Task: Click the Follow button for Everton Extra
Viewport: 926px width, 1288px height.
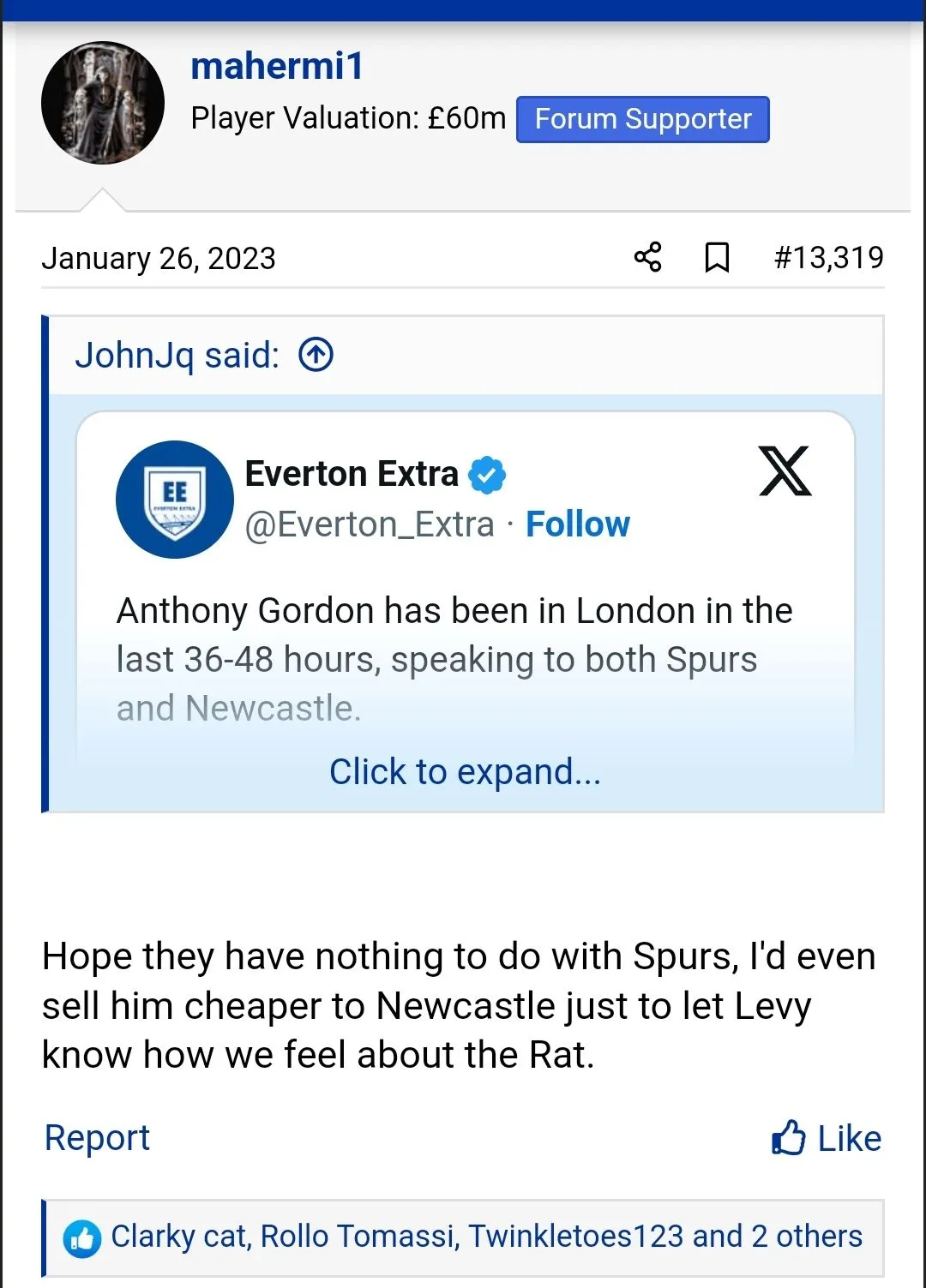Action: click(579, 524)
